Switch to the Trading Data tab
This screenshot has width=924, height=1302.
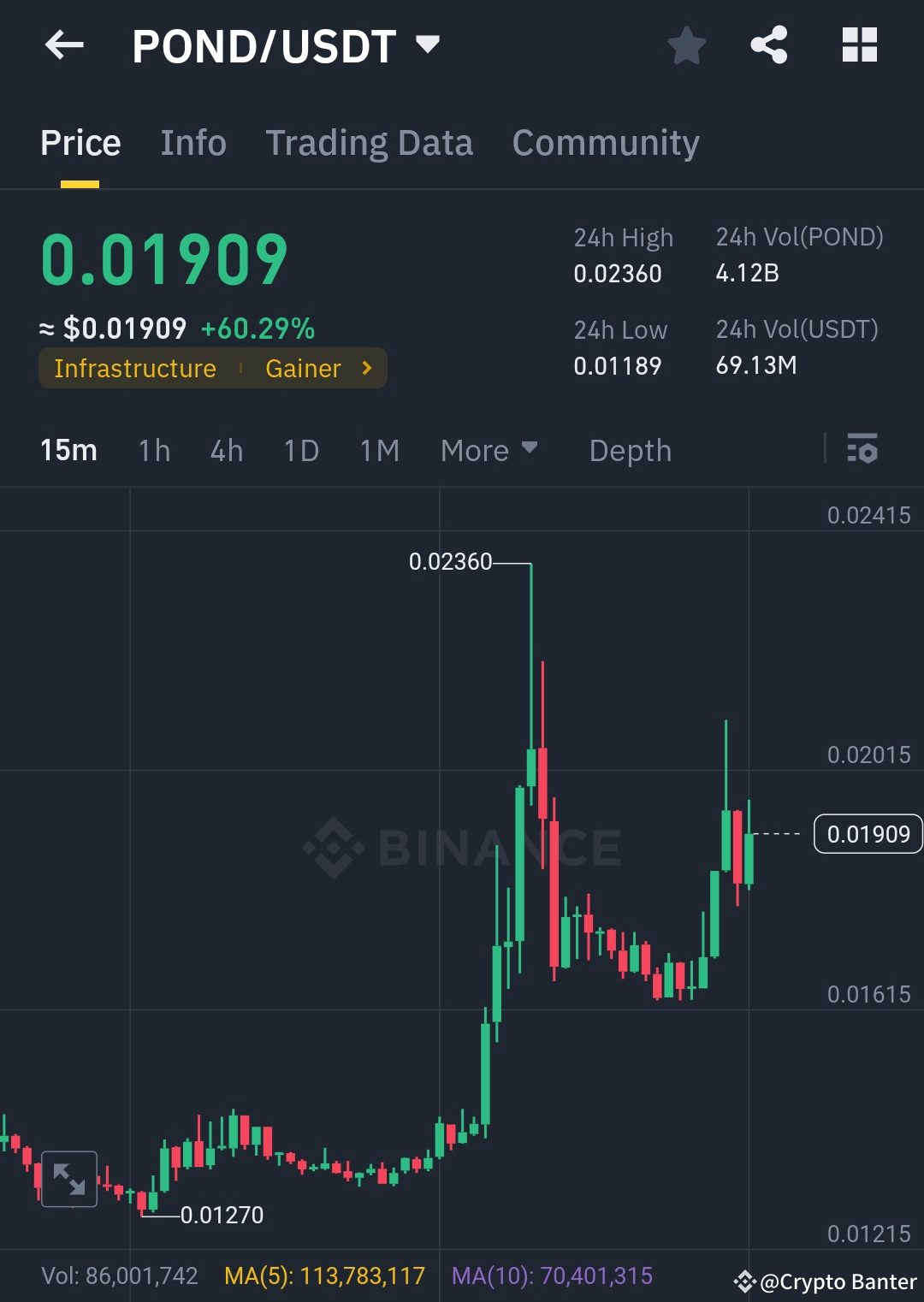(x=370, y=142)
